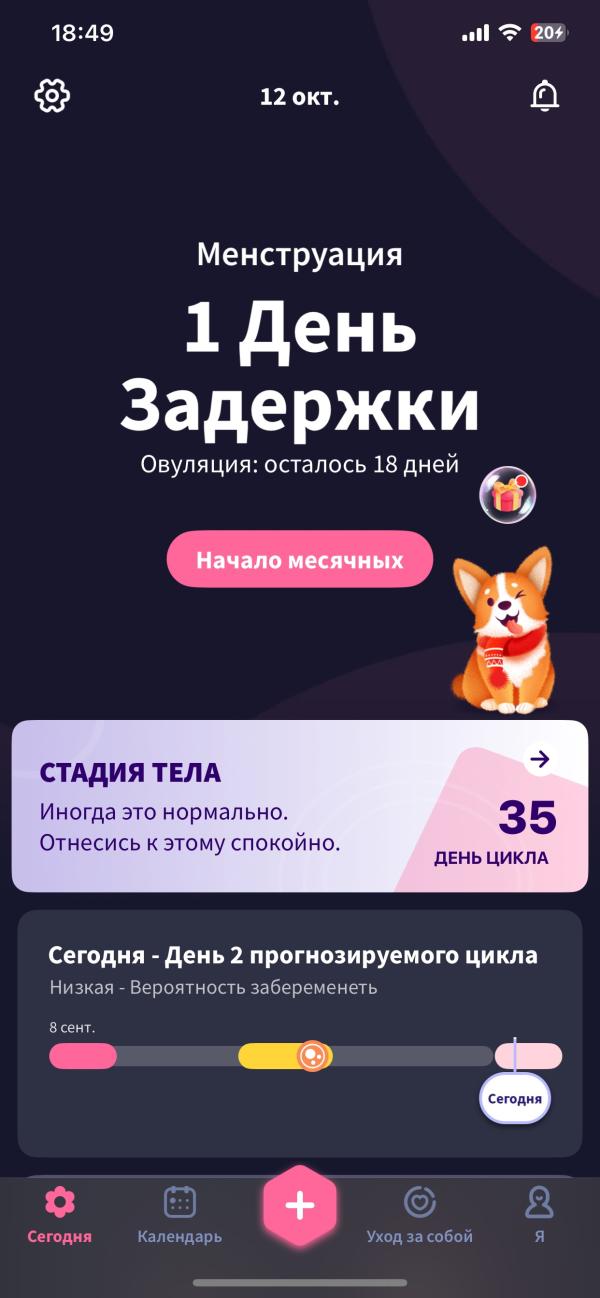Open the "Я" profile tab
This screenshot has height=1298, width=600.
pyautogui.click(x=539, y=1215)
